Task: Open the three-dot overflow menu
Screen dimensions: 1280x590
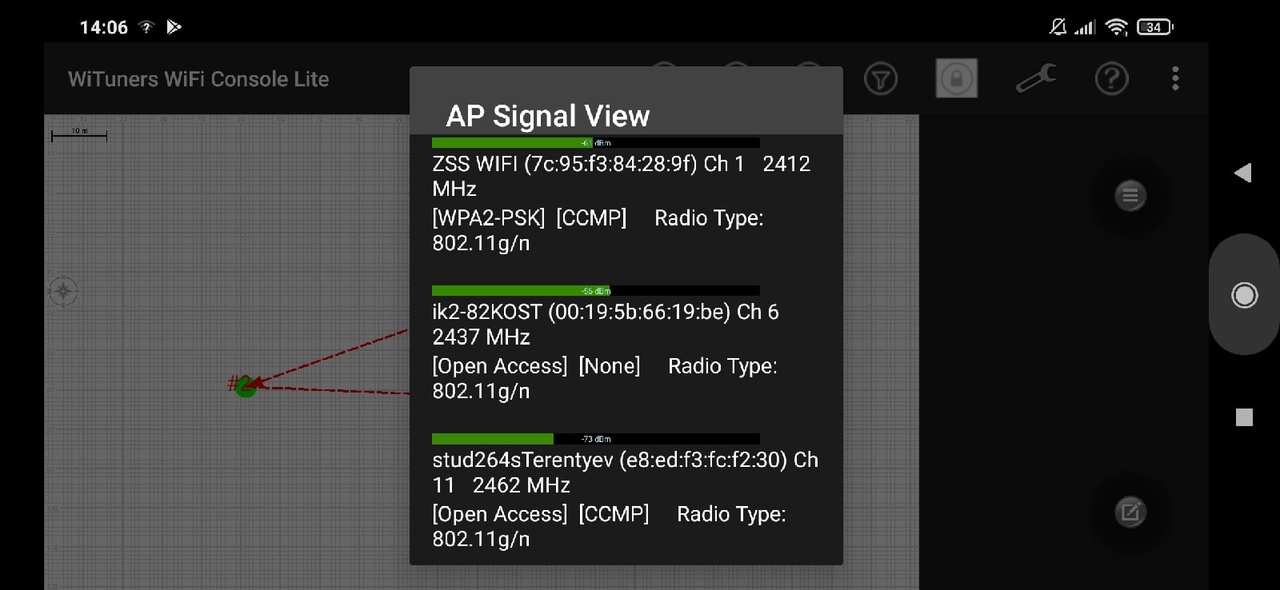Action: [x=1175, y=79]
